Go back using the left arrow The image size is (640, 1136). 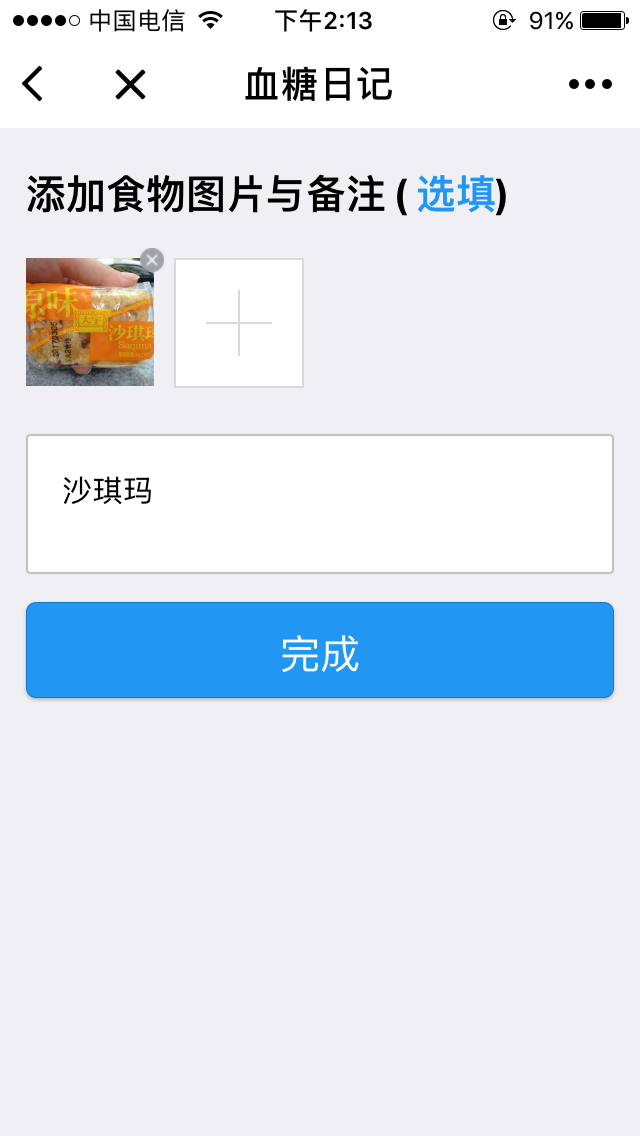tap(33, 85)
